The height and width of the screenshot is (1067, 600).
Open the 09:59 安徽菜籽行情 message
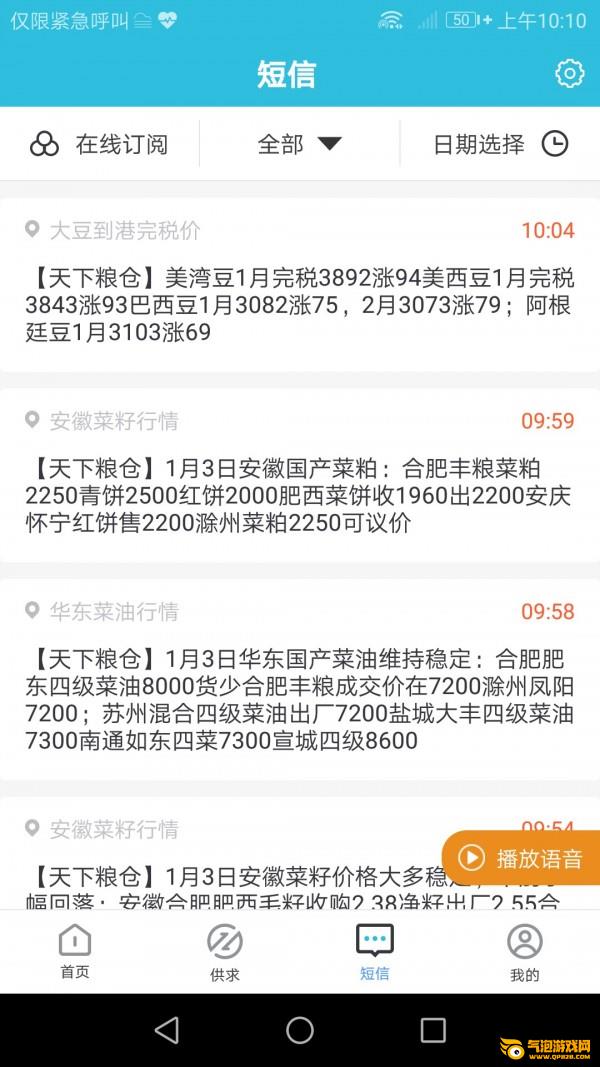300,475
